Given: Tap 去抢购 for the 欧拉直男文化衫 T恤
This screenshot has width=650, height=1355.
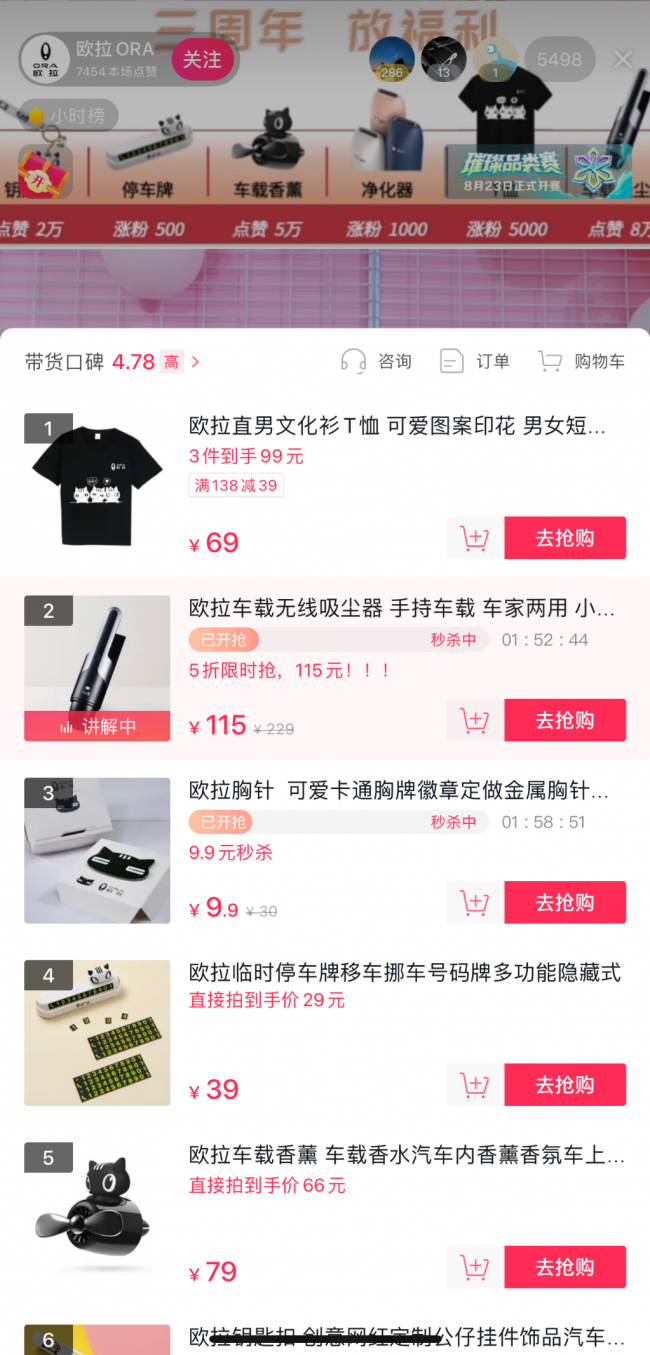Looking at the screenshot, I should (x=565, y=538).
